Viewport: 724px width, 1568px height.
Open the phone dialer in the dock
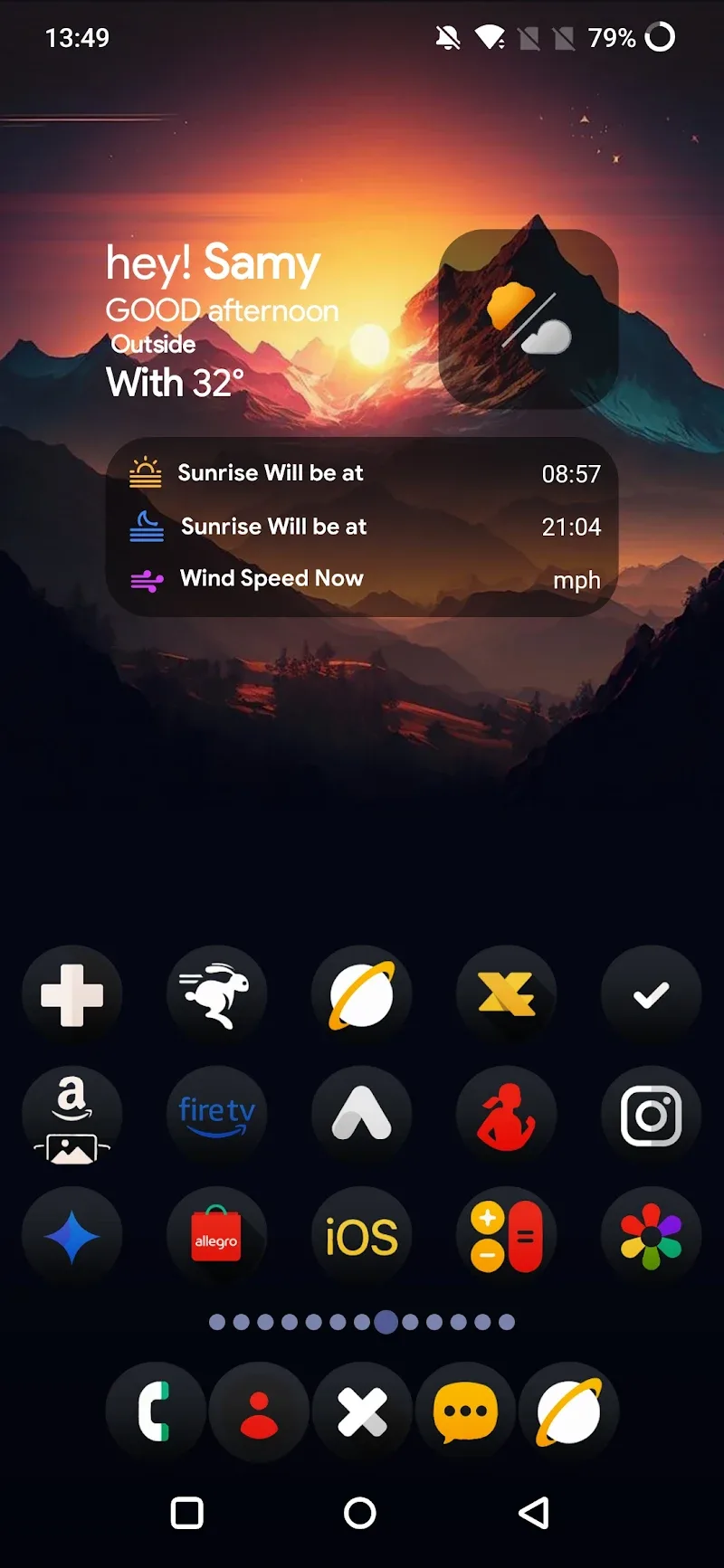155,1411
